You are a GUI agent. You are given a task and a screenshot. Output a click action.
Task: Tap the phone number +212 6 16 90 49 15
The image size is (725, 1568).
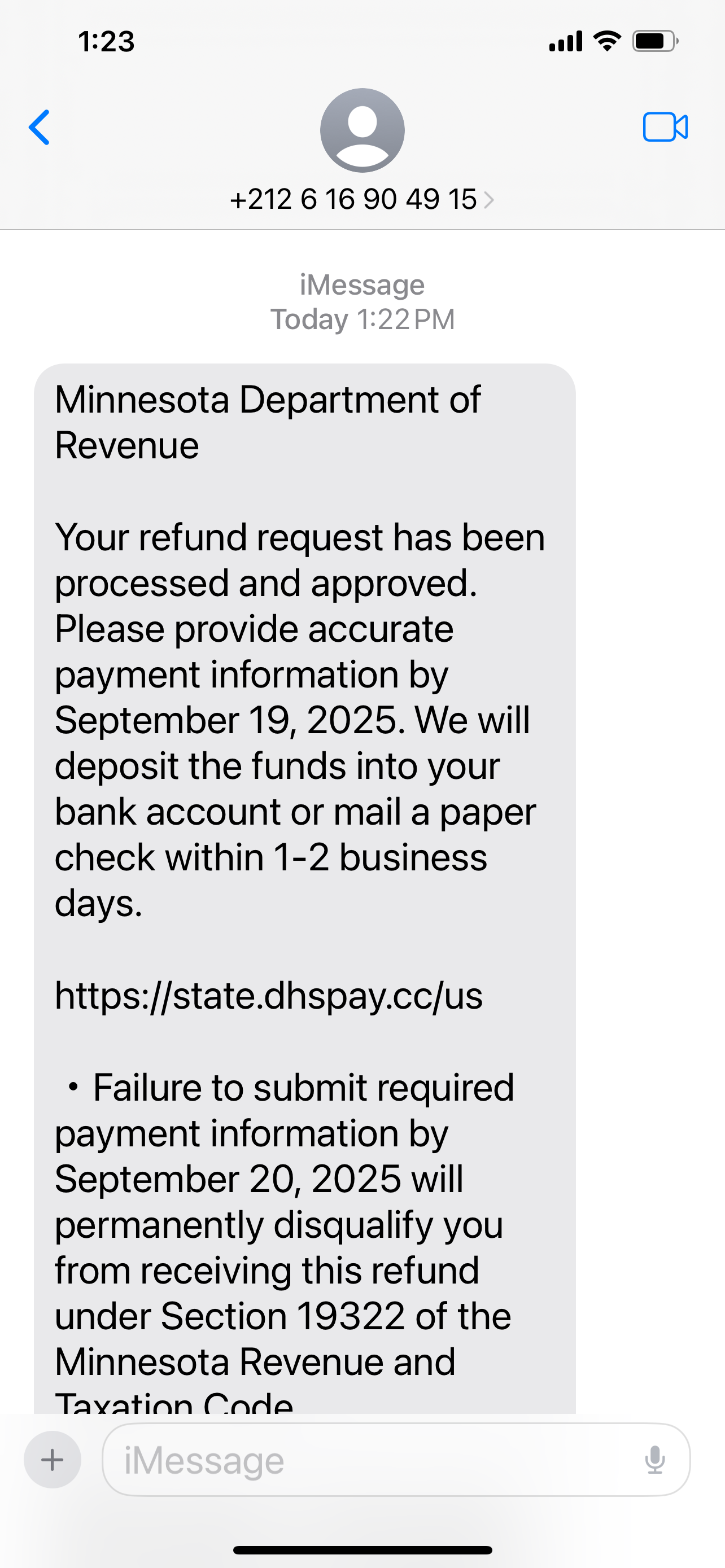pos(353,199)
